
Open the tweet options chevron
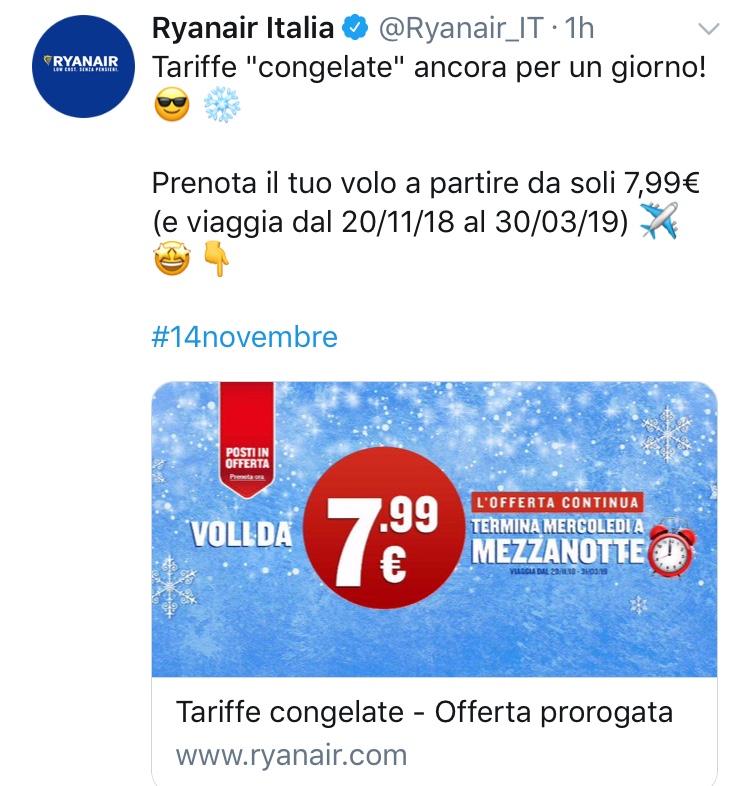pyautogui.click(x=707, y=29)
